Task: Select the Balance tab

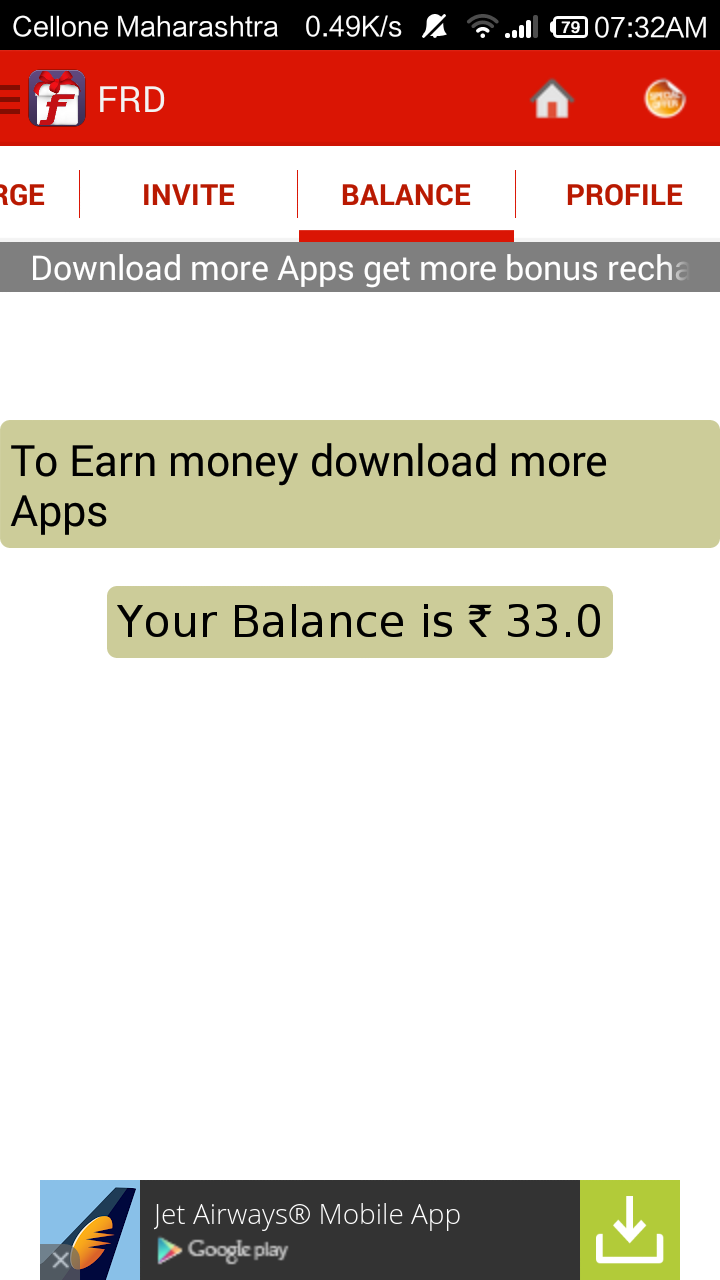Action: [406, 194]
